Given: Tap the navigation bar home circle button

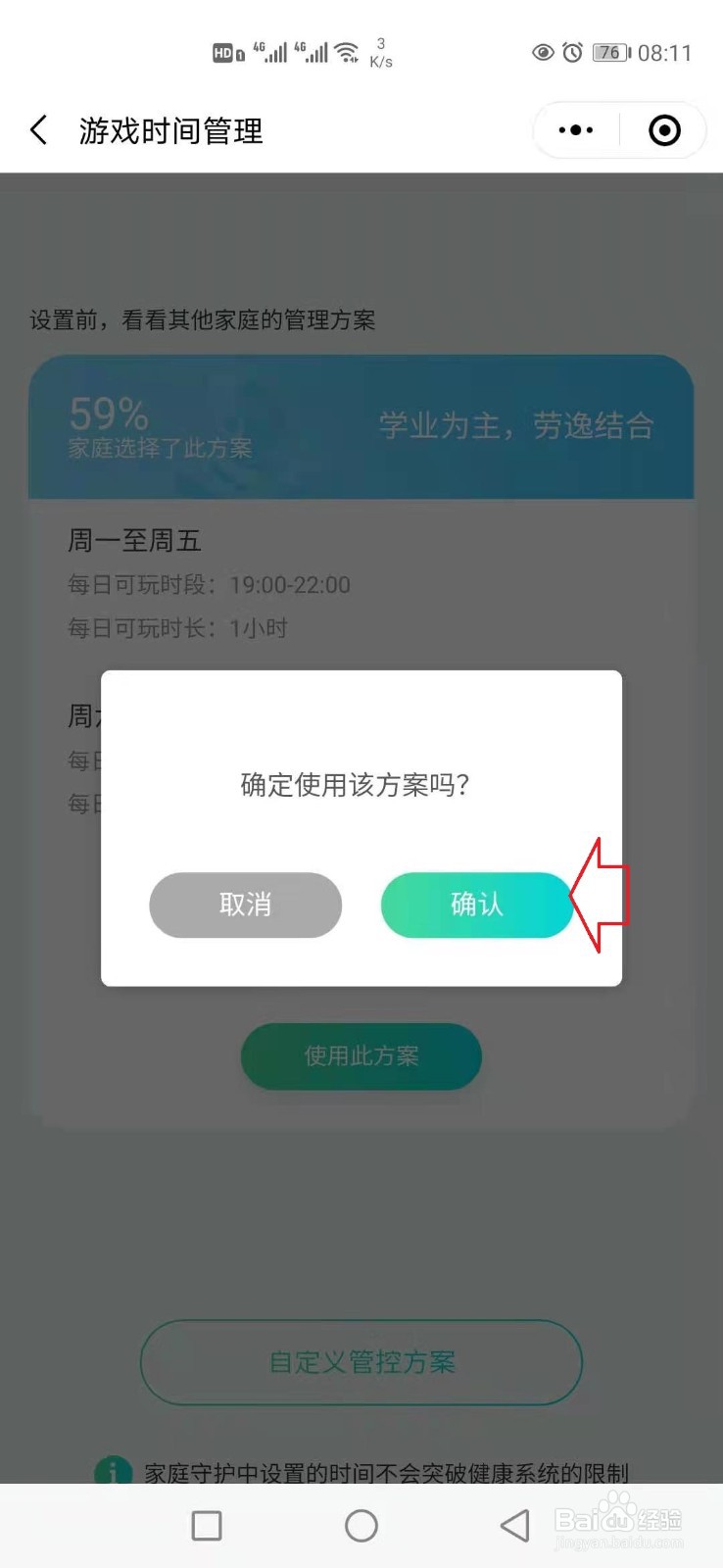Looking at the screenshot, I should [x=361, y=1526].
